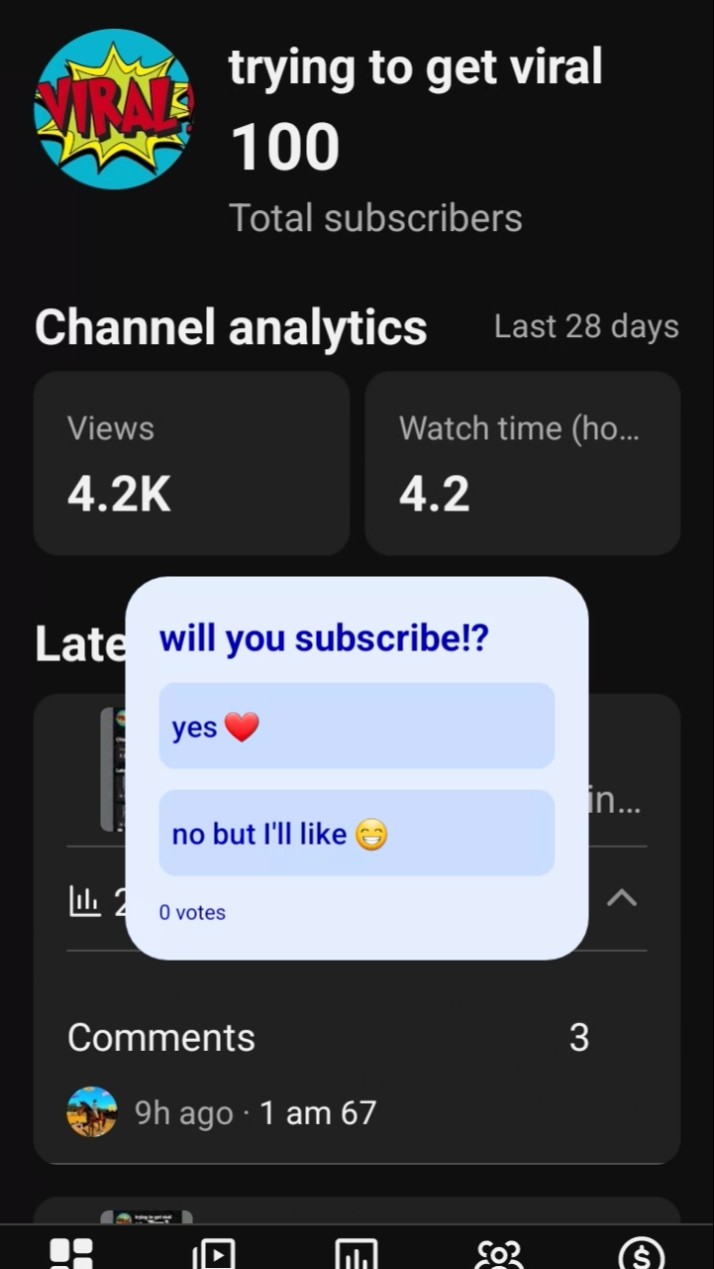Switch to the Analytics tab

[x=356, y=1253]
